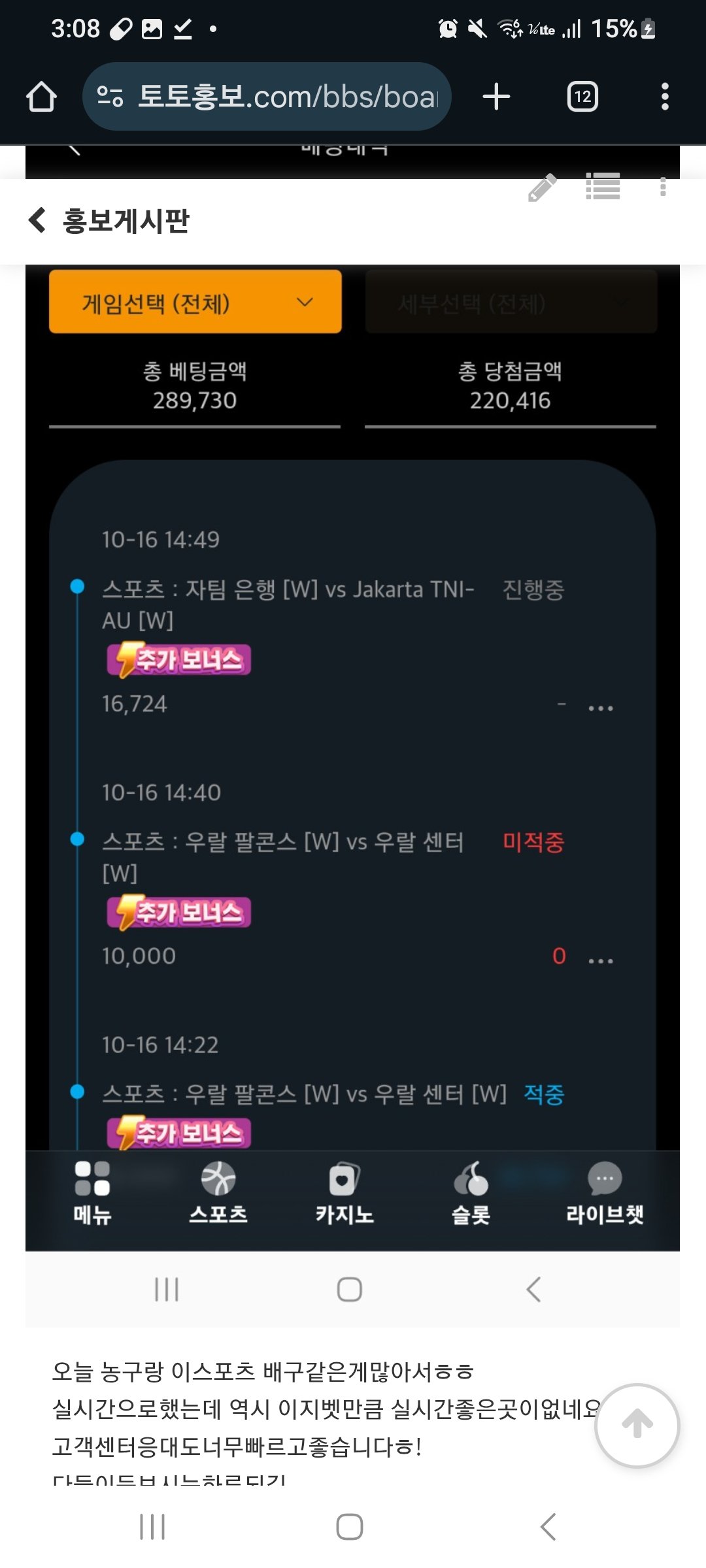Open a new browser tab

pyautogui.click(x=496, y=97)
